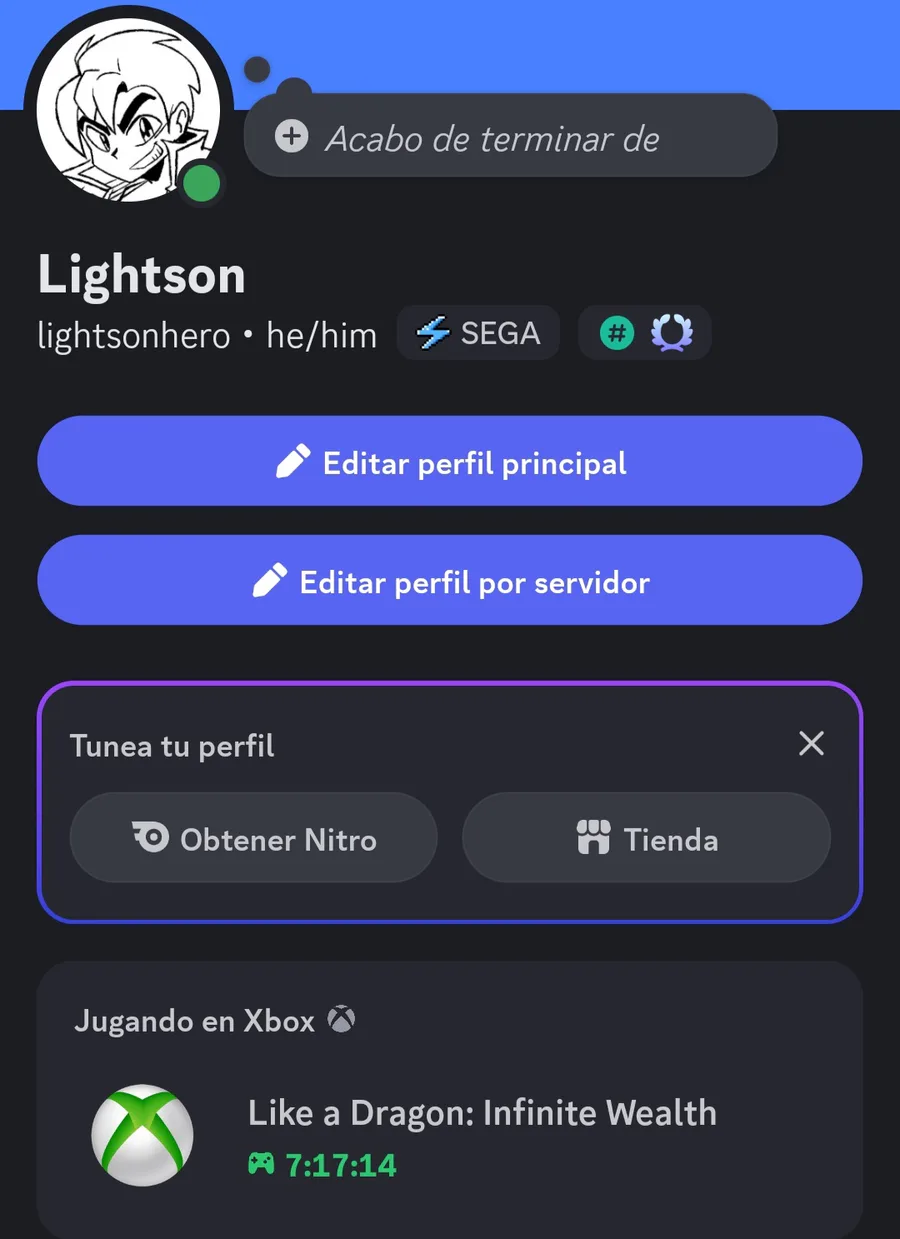Viewport: 900px width, 1239px height.
Task: Open the Tienda shop
Action: tap(646, 838)
